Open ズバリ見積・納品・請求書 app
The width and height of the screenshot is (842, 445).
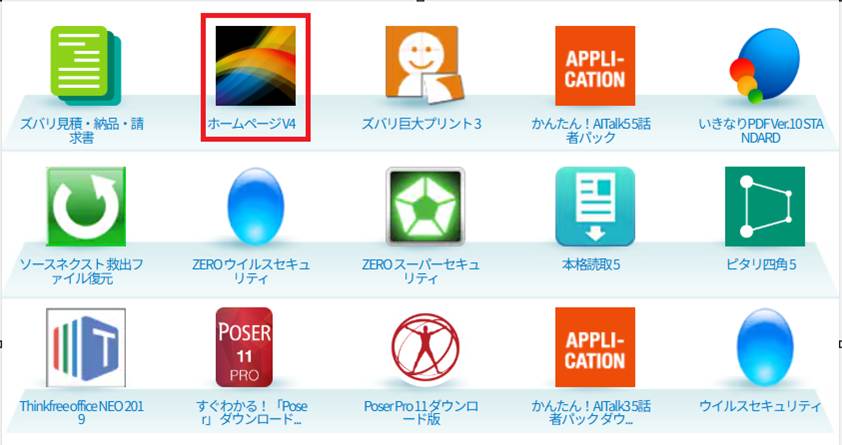point(85,65)
